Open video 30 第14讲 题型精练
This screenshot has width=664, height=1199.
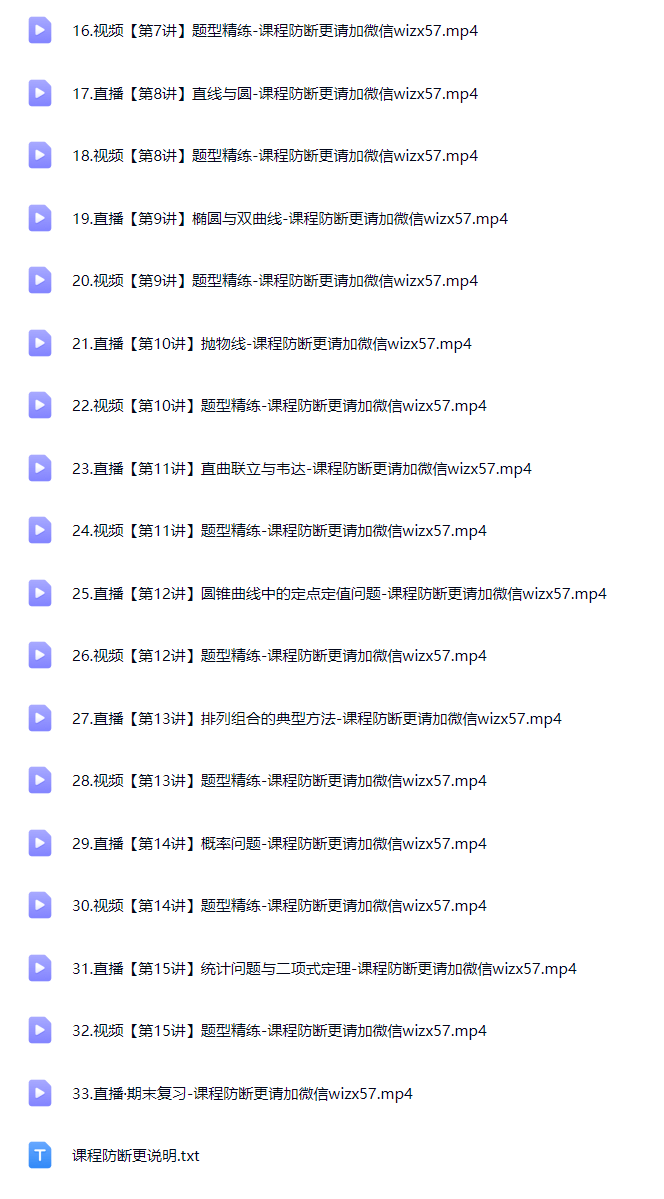click(x=279, y=906)
